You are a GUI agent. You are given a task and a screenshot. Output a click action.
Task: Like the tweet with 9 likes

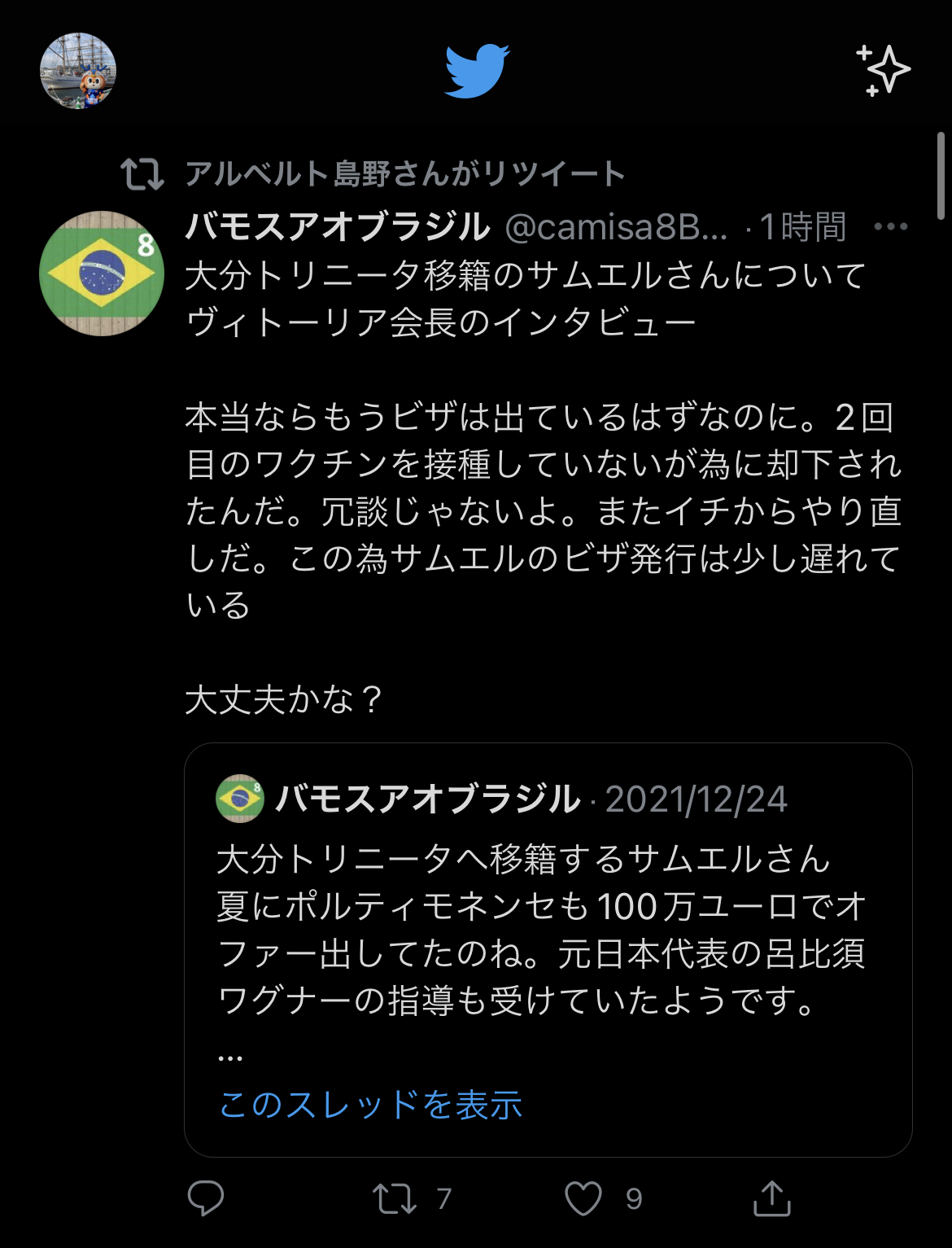click(x=583, y=1198)
